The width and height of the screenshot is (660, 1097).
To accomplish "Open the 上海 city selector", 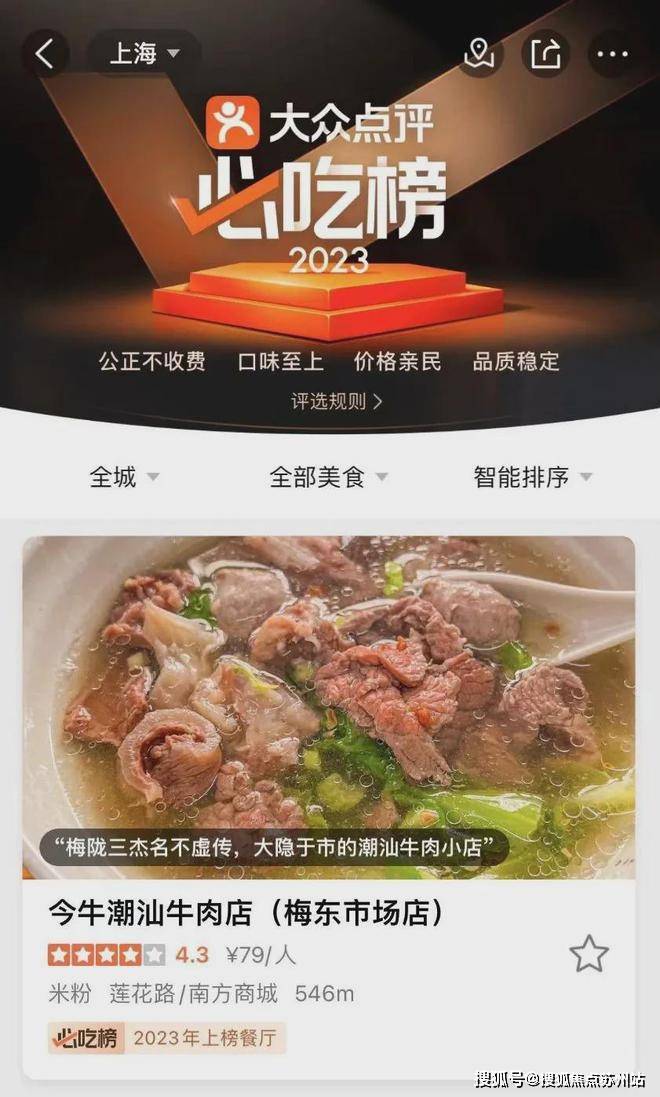I will pyautogui.click(x=145, y=54).
